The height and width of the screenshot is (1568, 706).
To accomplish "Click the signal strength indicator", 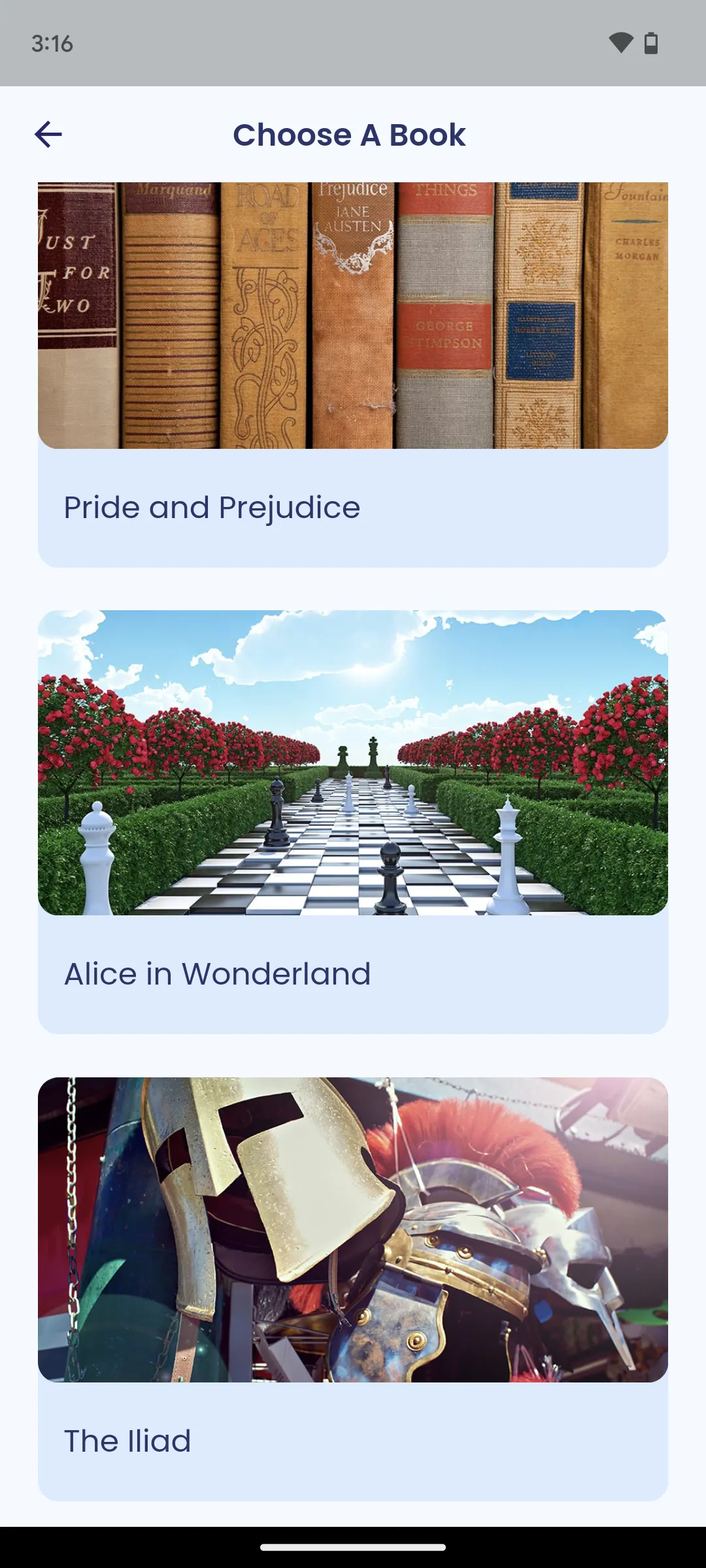I will pos(620,42).
